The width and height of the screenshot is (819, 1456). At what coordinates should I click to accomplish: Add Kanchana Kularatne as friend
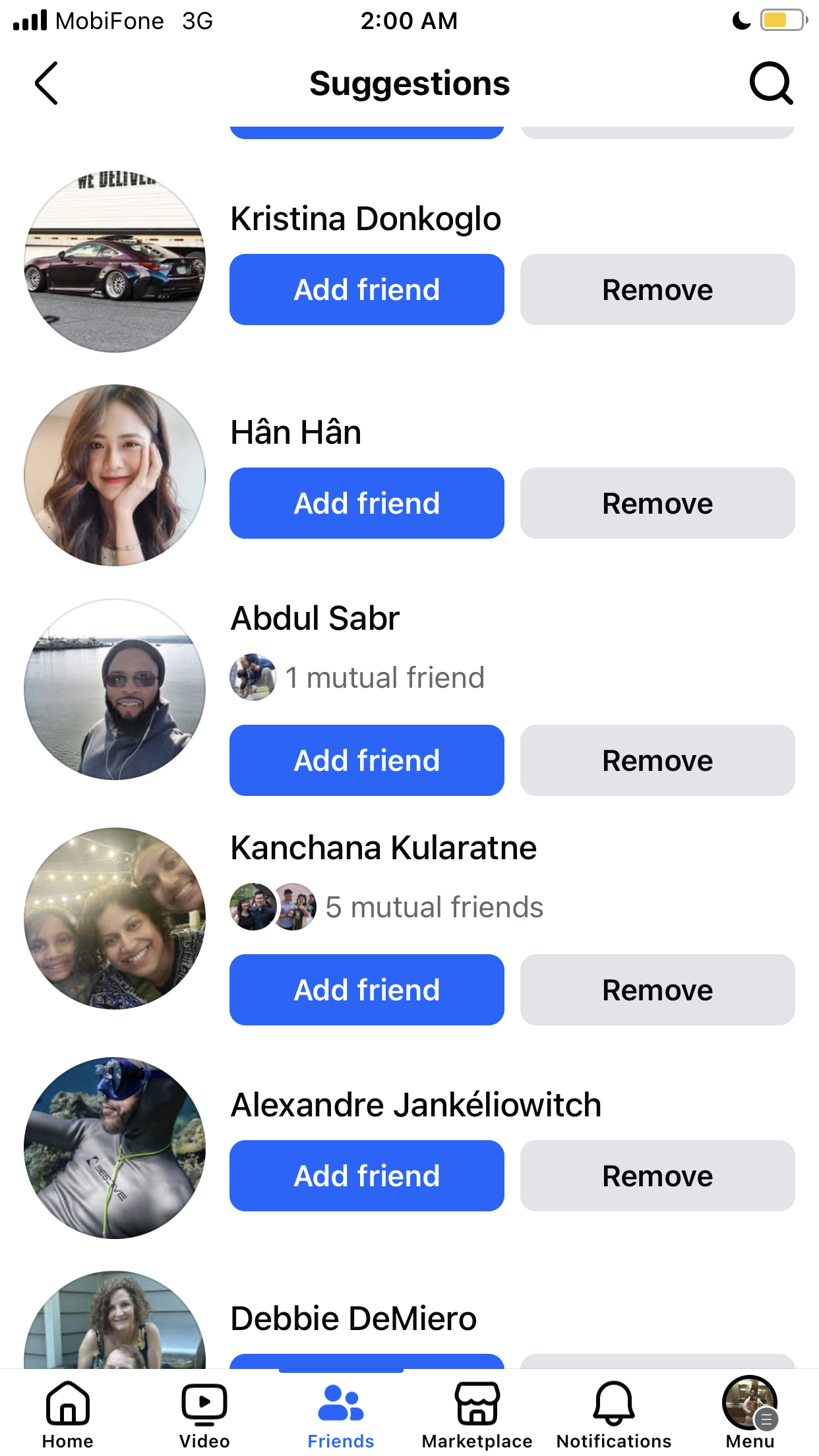click(367, 990)
